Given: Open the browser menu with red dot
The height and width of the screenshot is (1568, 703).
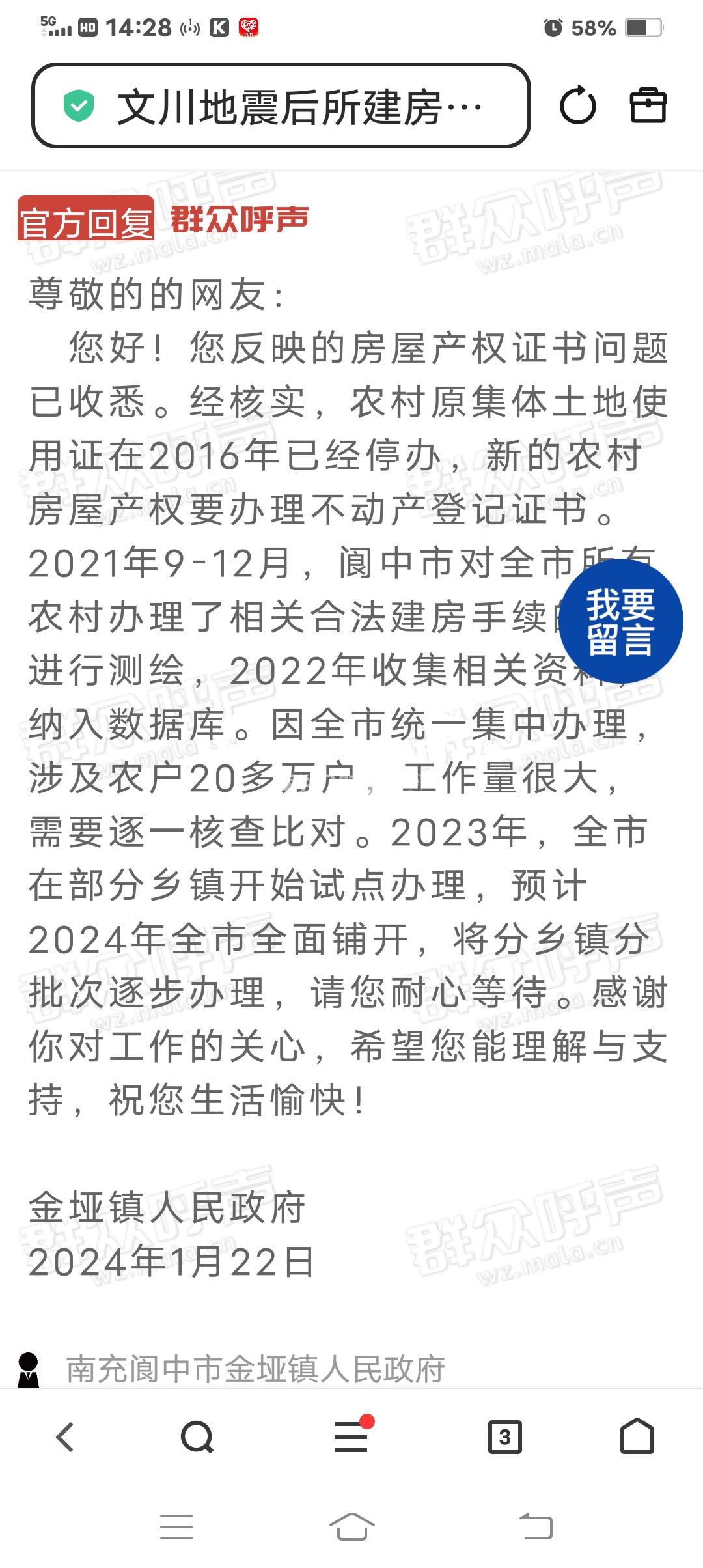Looking at the screenshot, I should pos(351,1436).
